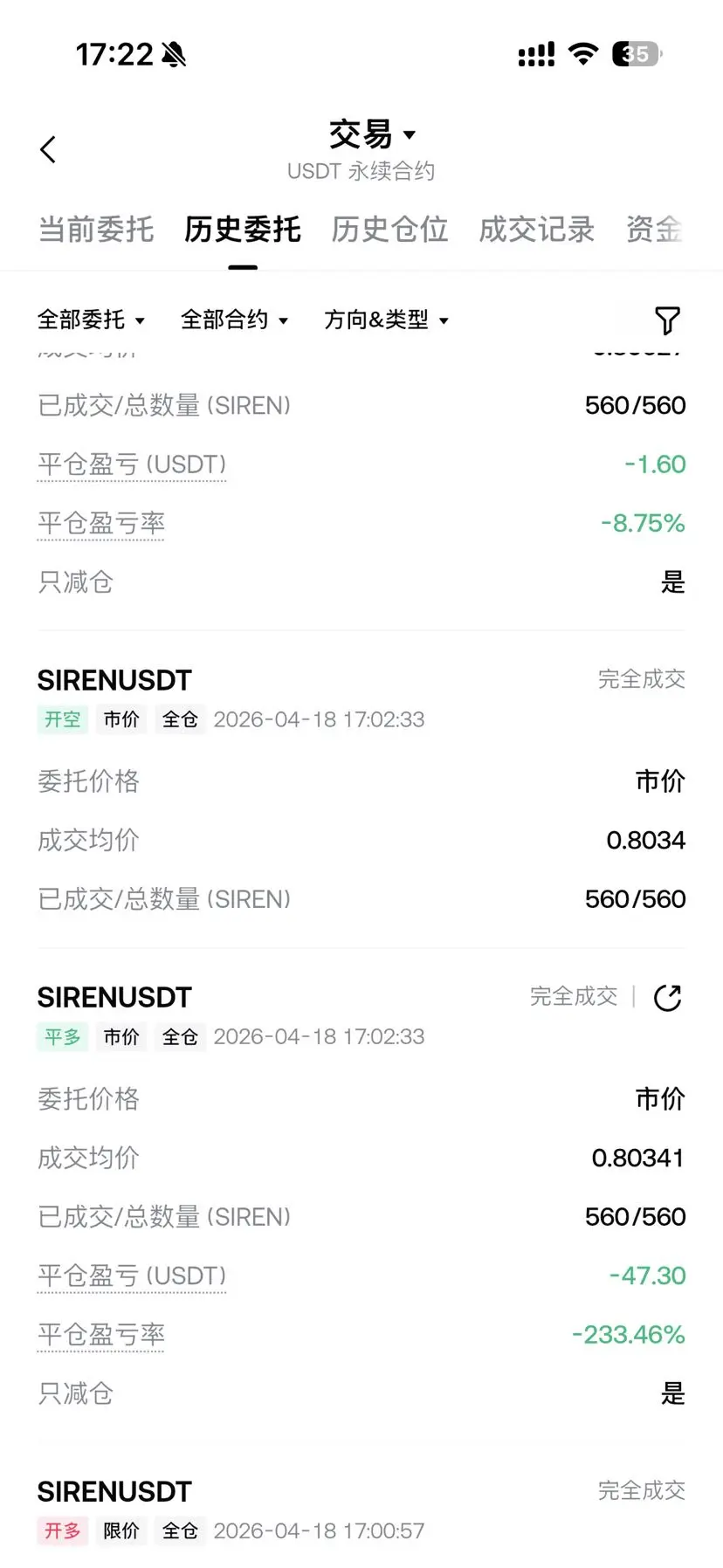Screen dimensions: 723x1568
Task: Open the funnel filter icon
Action: click(x=667, y=320)
